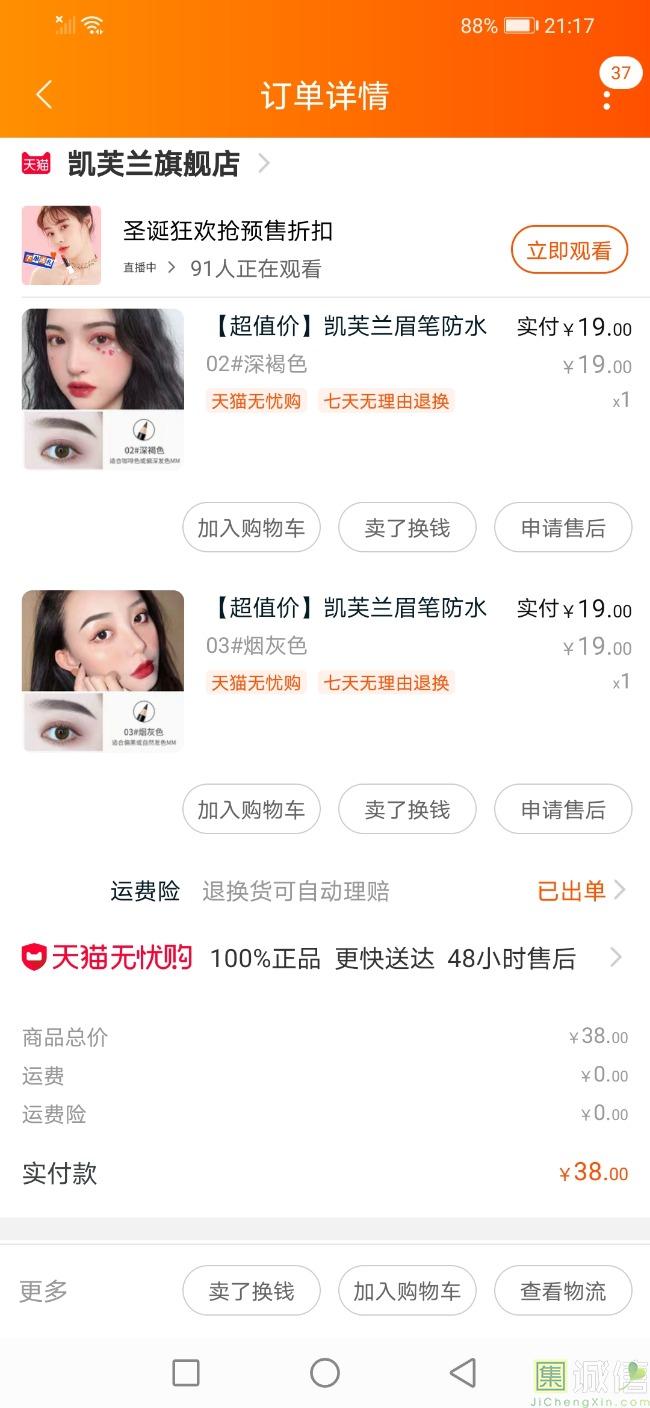This screenshot has width=650, height=1408.
Task: Go back using the top-left arrow
Action: 43,95
